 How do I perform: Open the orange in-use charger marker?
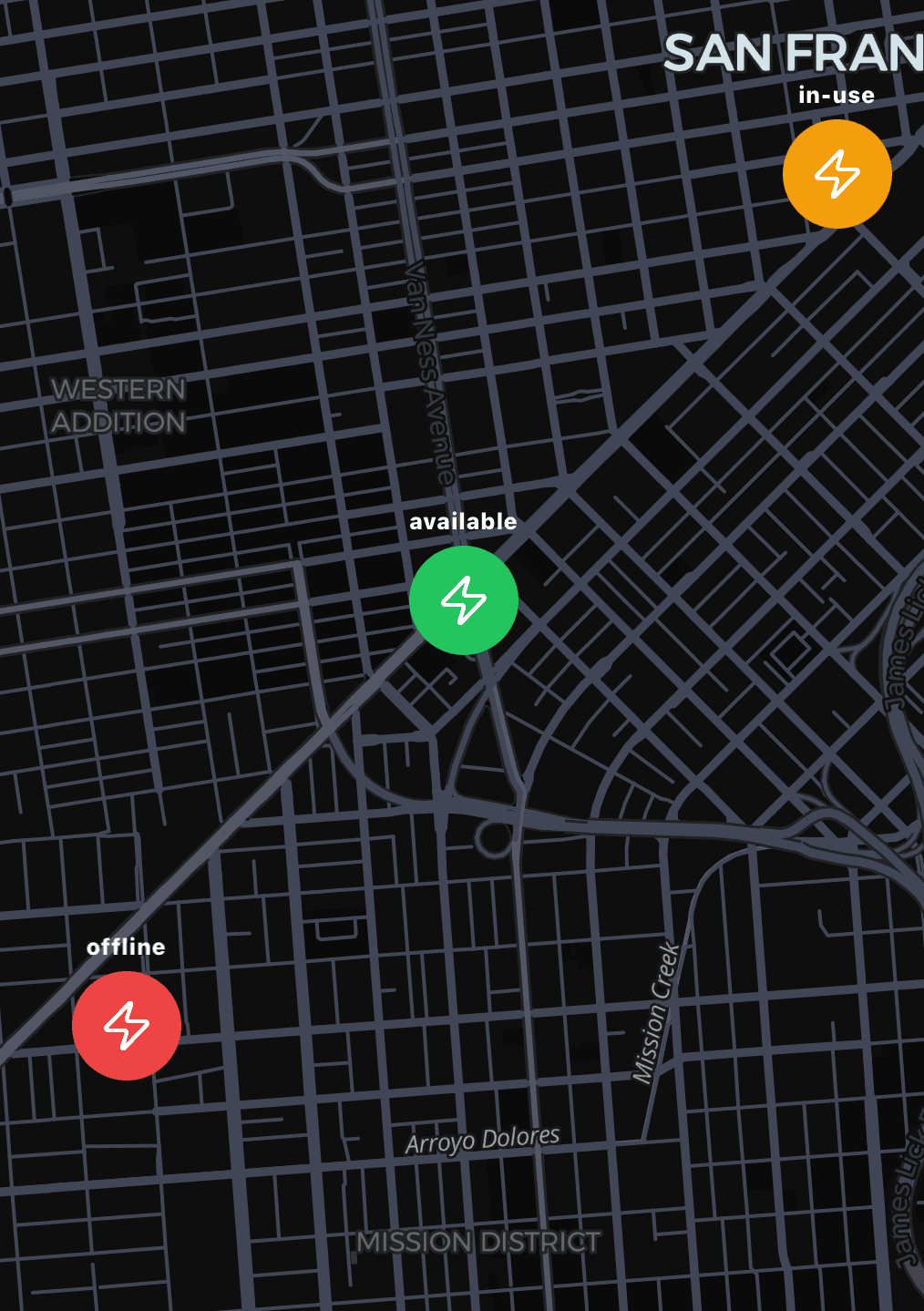click(x=837, y=174)
